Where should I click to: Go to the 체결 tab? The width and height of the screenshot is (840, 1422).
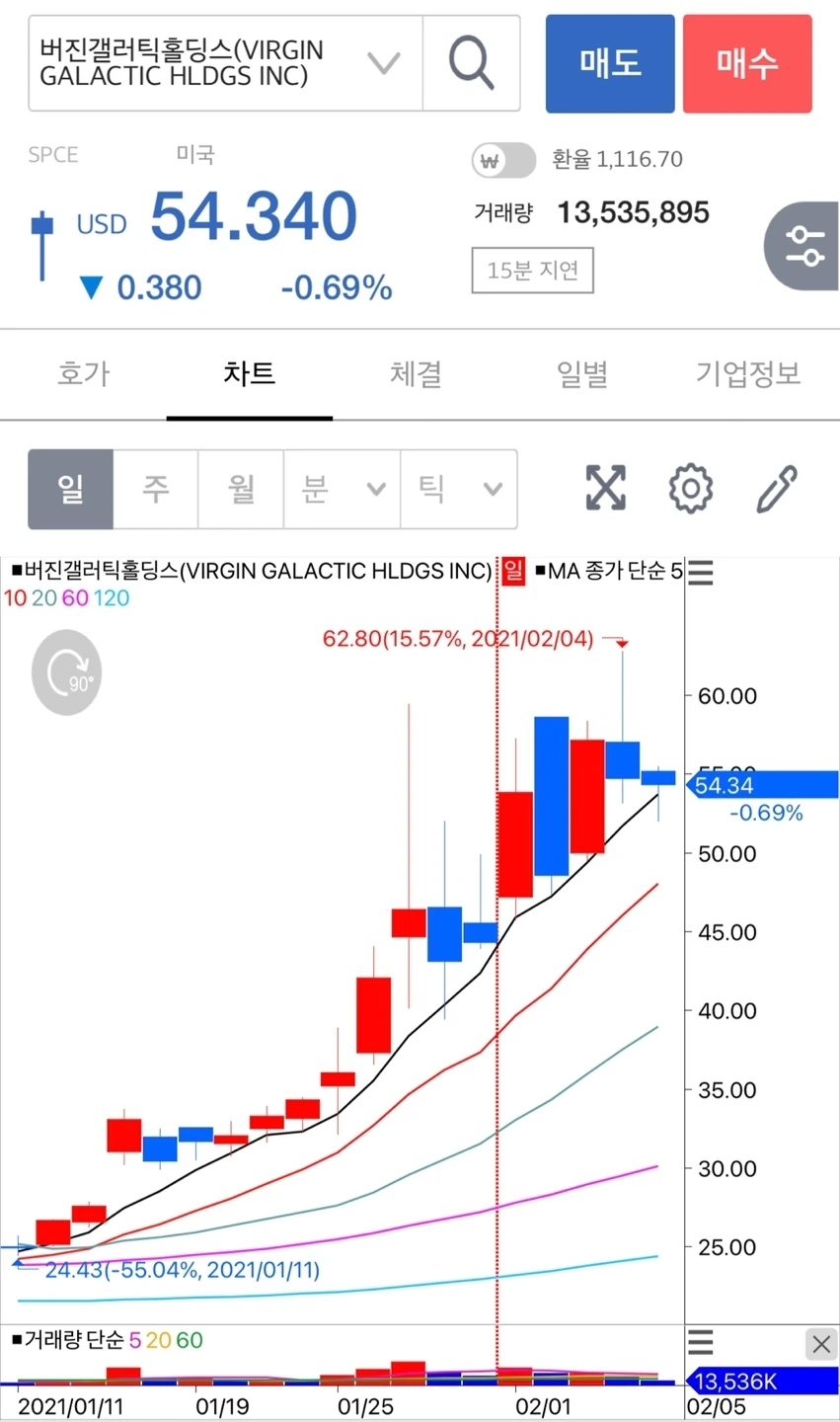[x=416, y=373]
